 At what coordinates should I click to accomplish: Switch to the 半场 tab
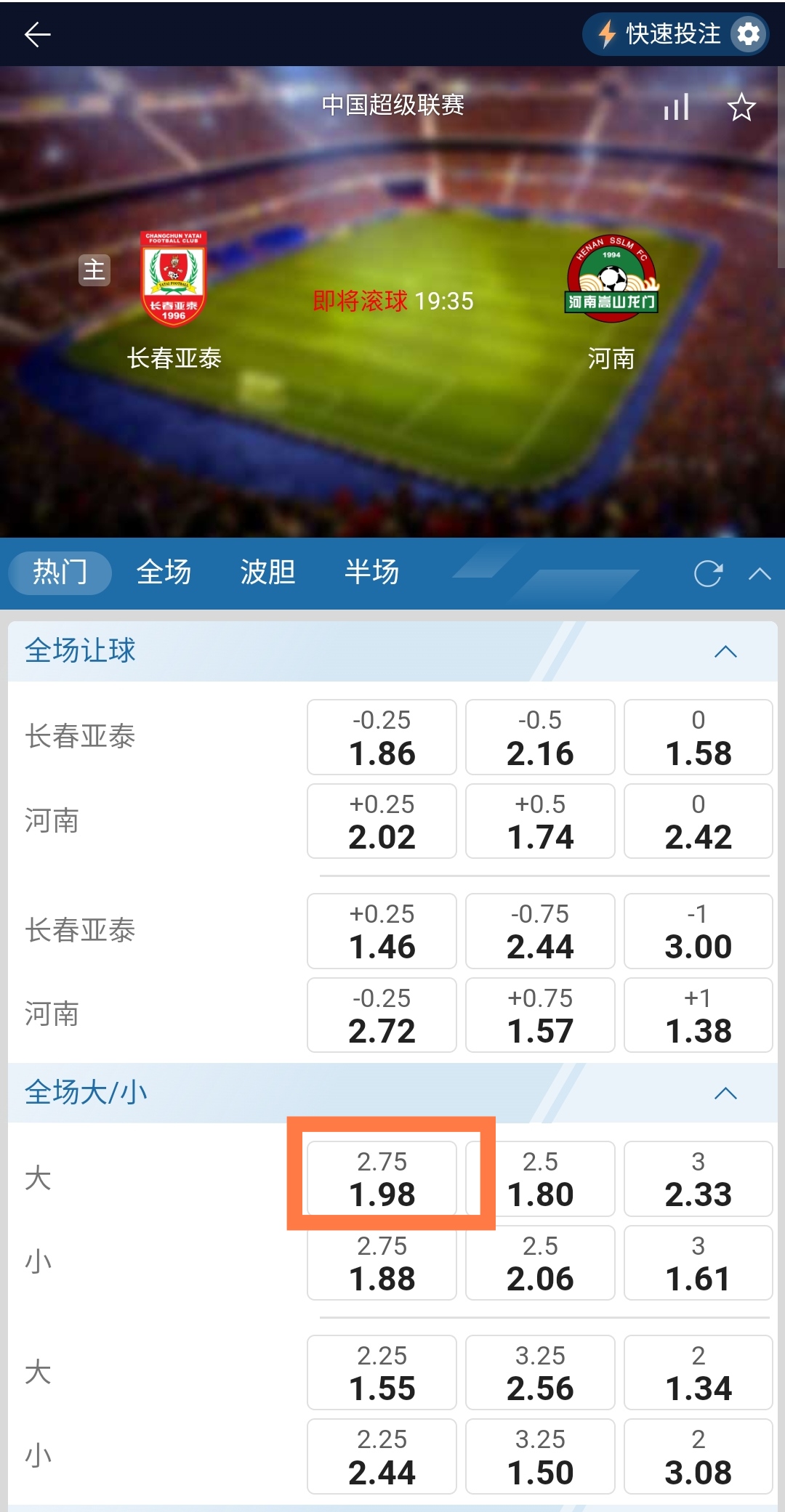coord(371,573)
